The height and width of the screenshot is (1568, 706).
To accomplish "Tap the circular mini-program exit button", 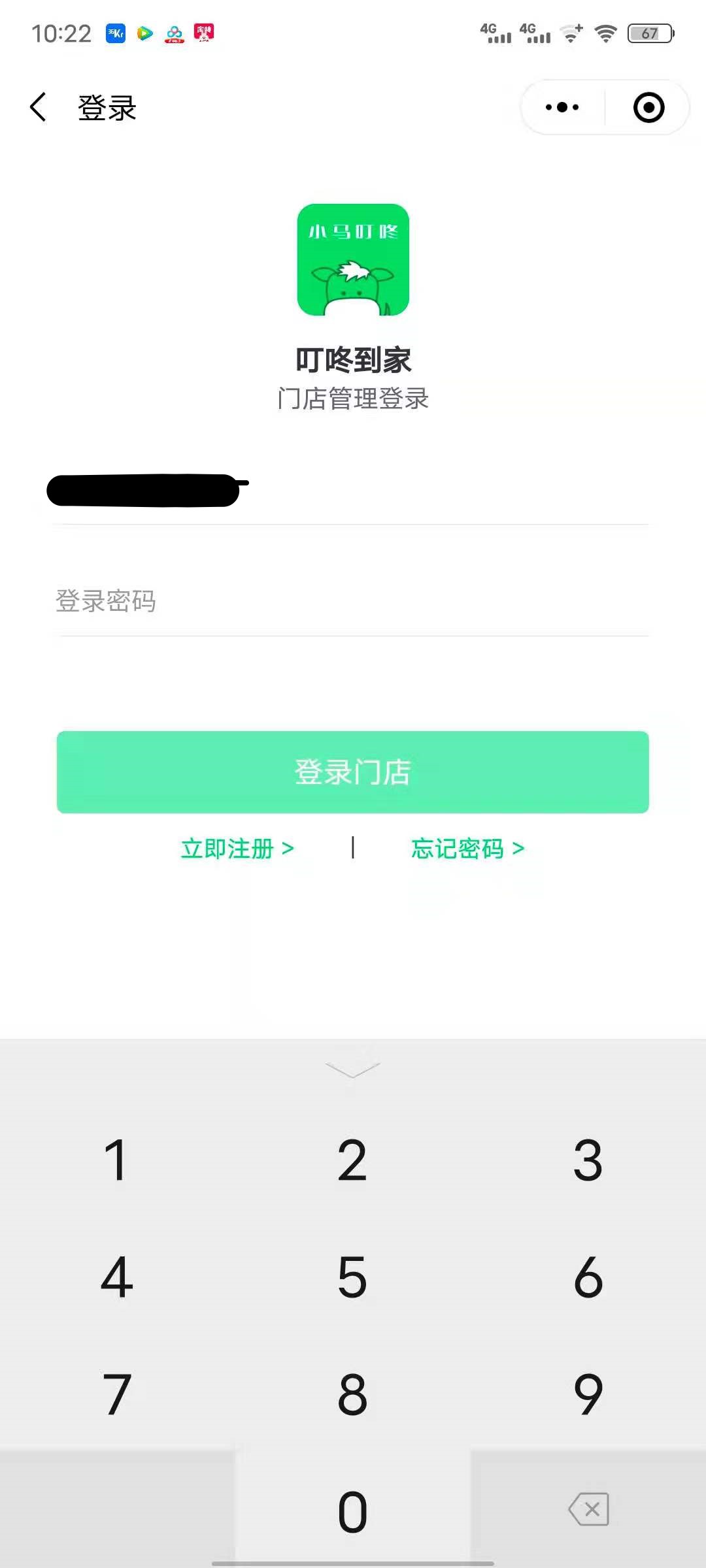I will (x=647, y=107).
